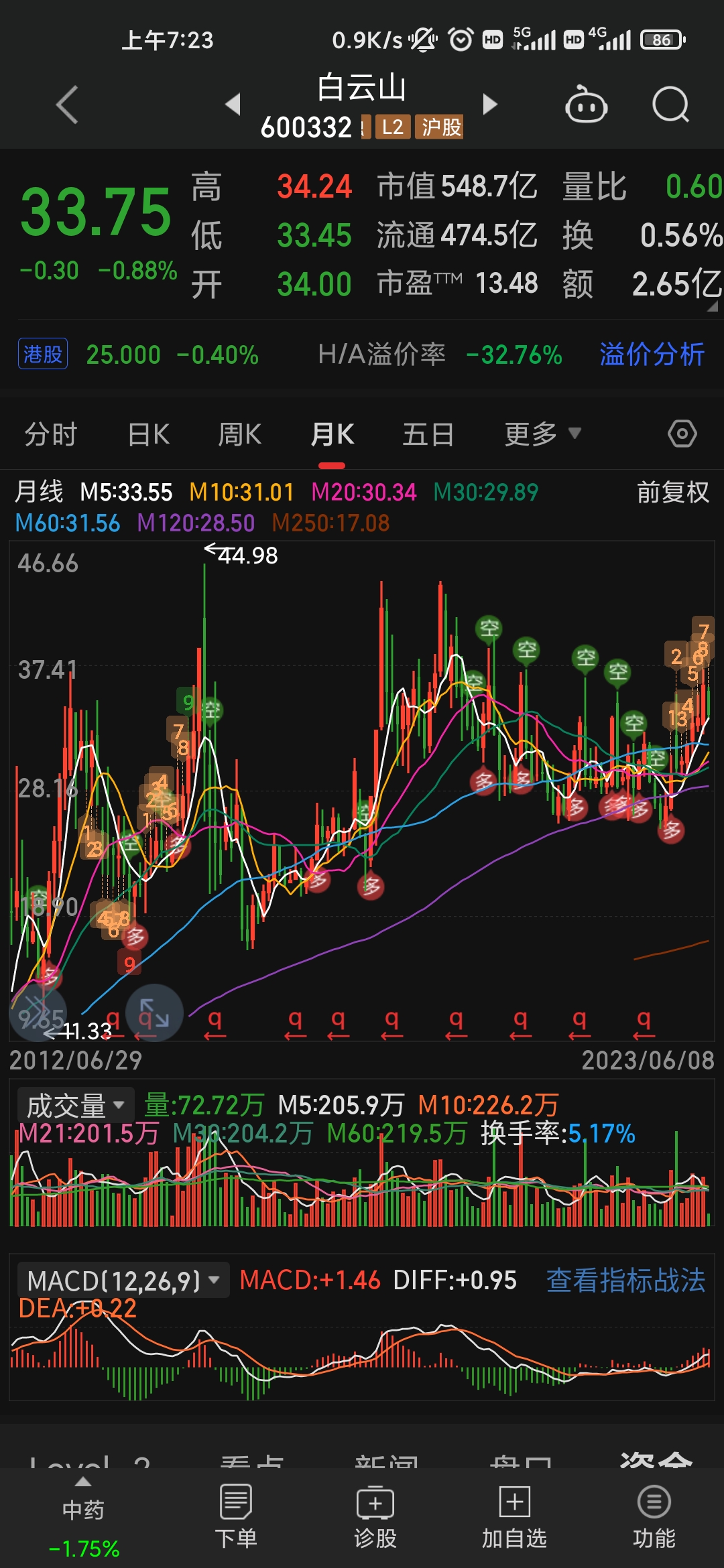Open 溢价分析 link
724x1568 pixels.
point(652,354)
